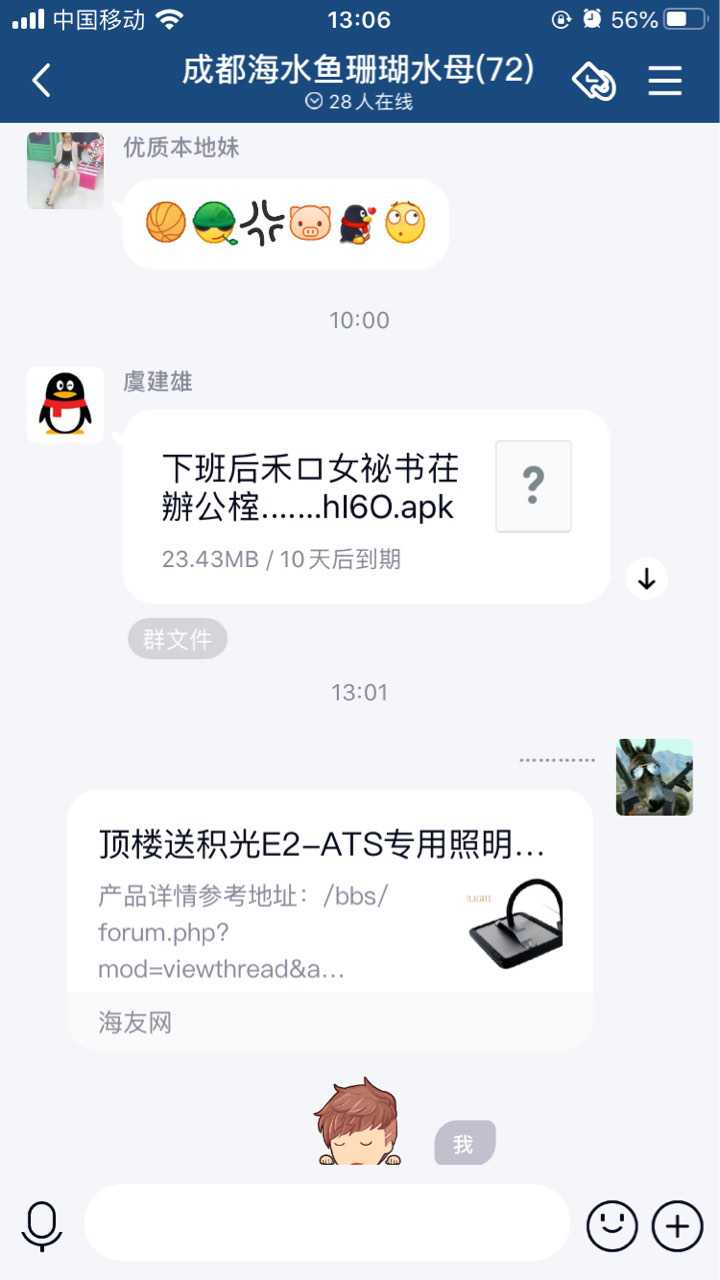Go back from the group chat

tap(41, 80)
